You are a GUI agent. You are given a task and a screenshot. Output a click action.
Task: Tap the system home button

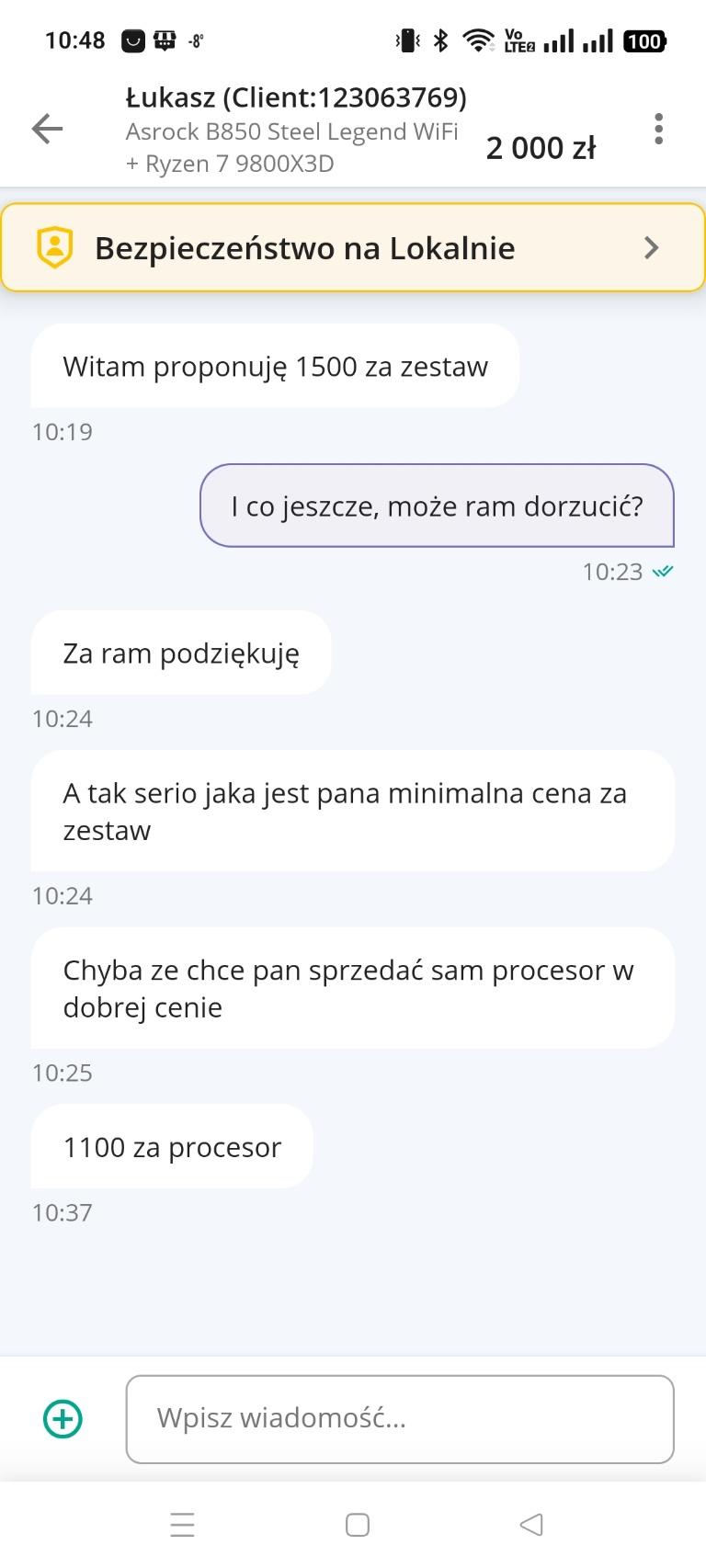357,1525
